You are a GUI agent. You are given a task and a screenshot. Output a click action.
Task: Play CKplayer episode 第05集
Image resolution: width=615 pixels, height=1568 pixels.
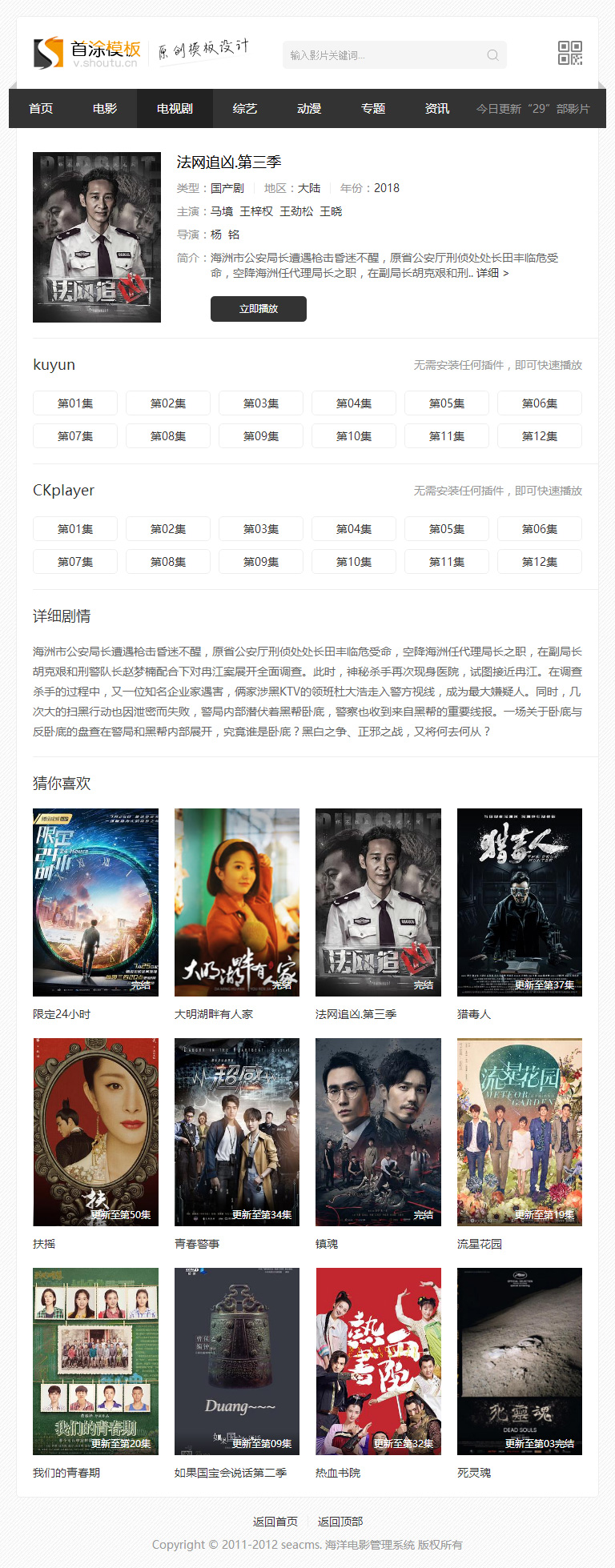[x=447, y=529]
